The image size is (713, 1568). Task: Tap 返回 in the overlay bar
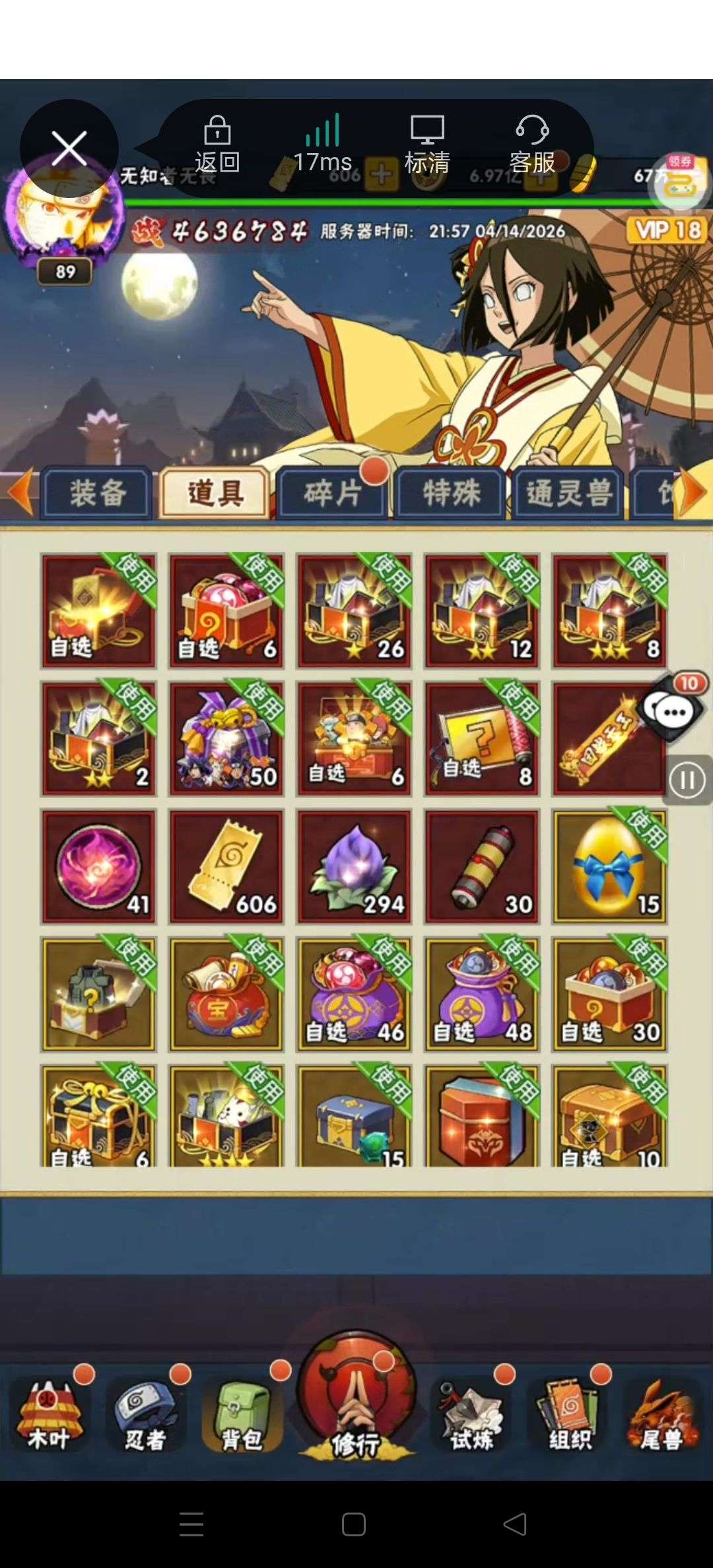coord(217,145)
